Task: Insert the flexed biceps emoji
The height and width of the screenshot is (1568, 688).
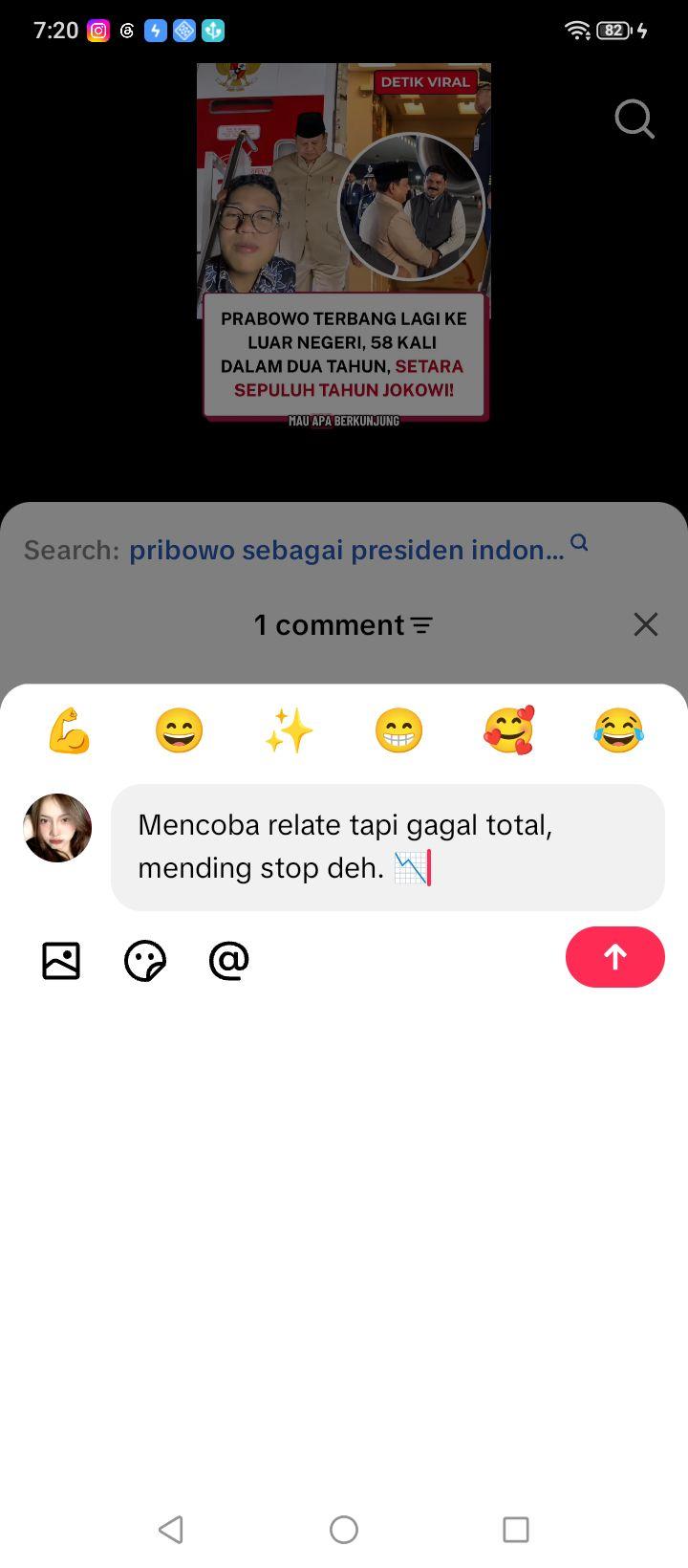Action: (69, 731)
